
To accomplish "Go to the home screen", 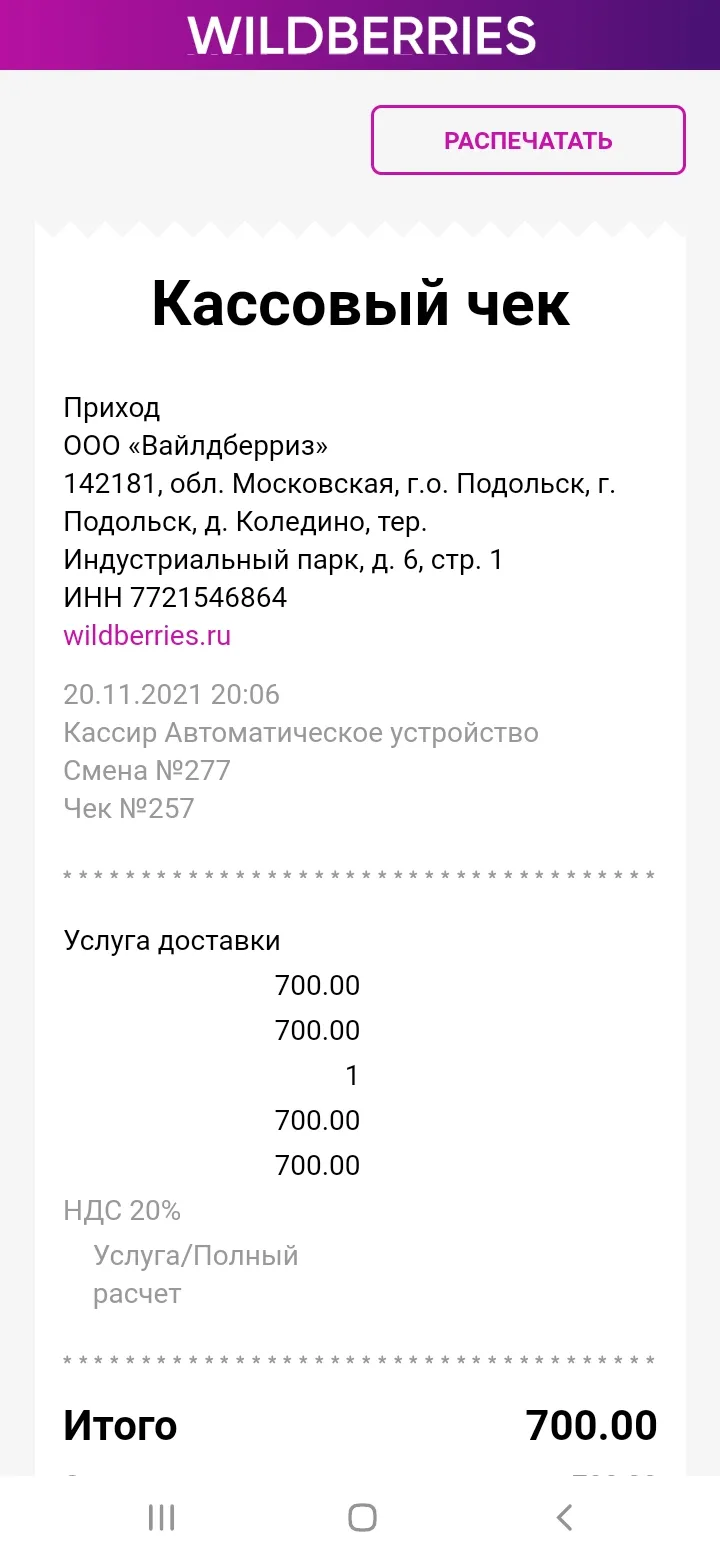I will [x=362, y=1517].
